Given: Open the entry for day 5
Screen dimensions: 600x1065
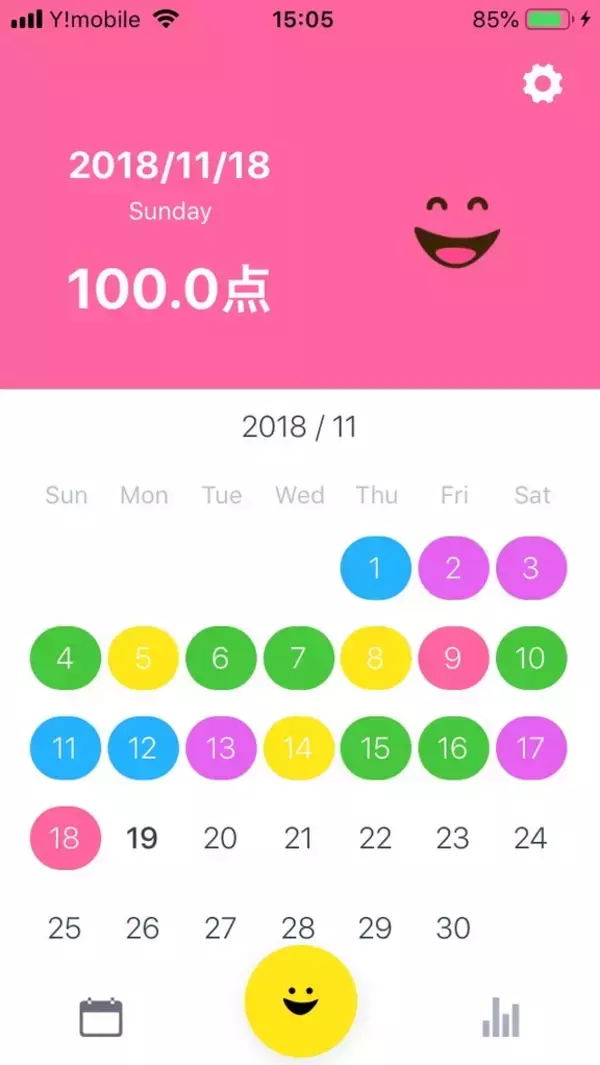Looking at the screenshot, I should pos(143,659).
